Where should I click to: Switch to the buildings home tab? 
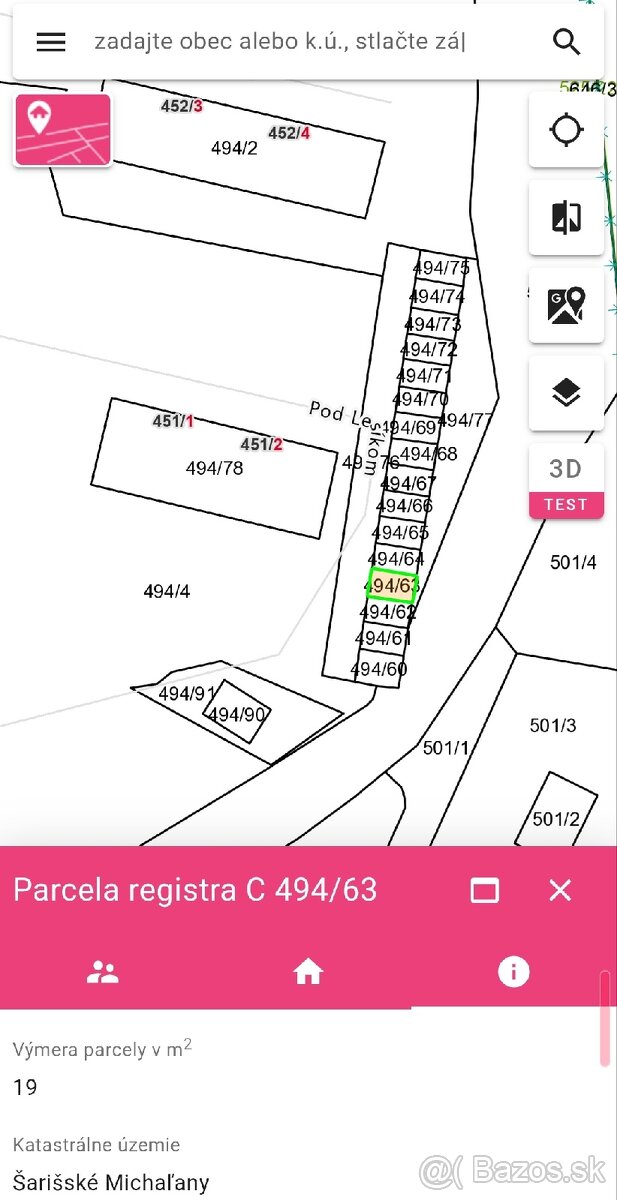[x=308, y=972]
